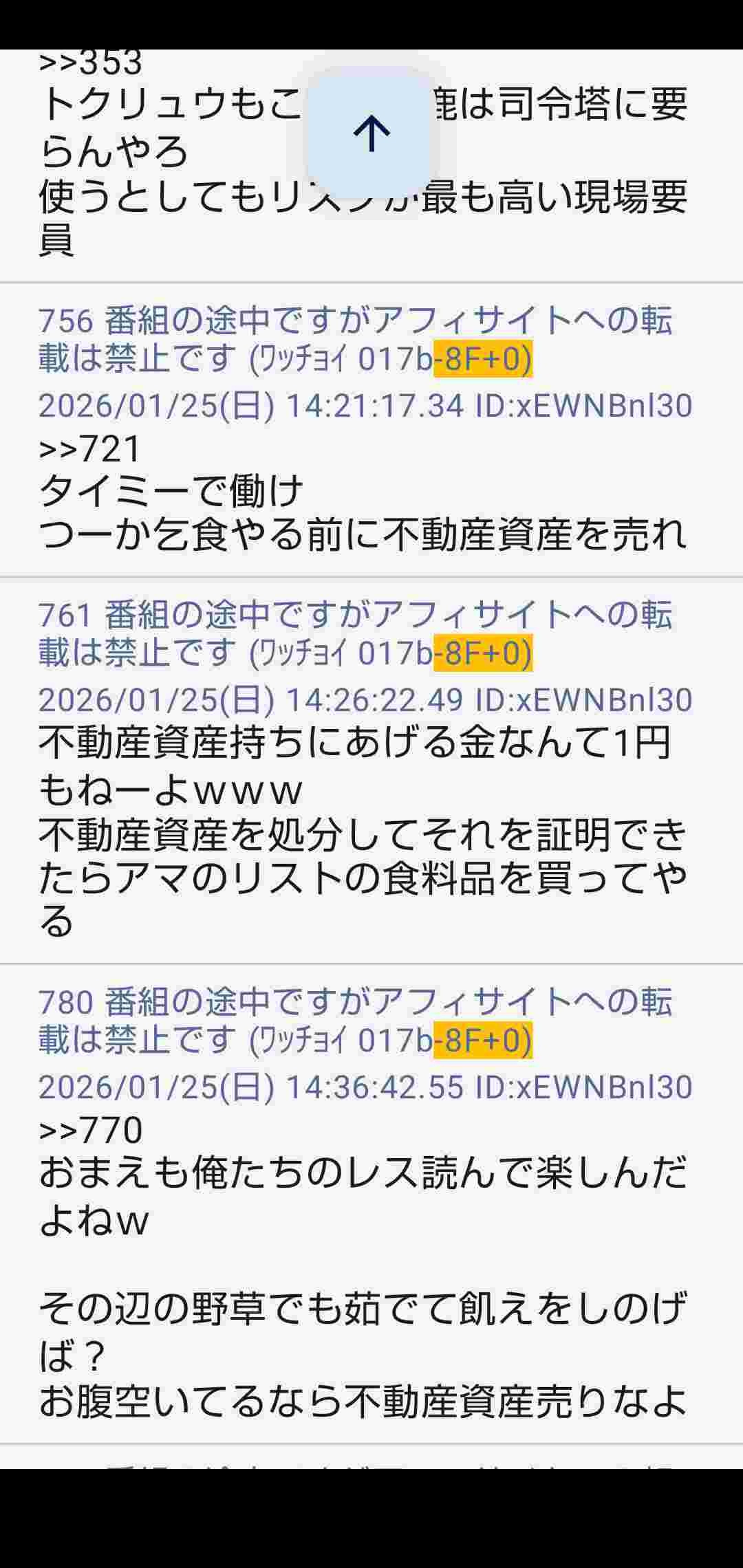The image size is (743, 1568).
Task: Tap ID:xEWNBnl30 on the 14:36:42 post
Action: 583,1087
